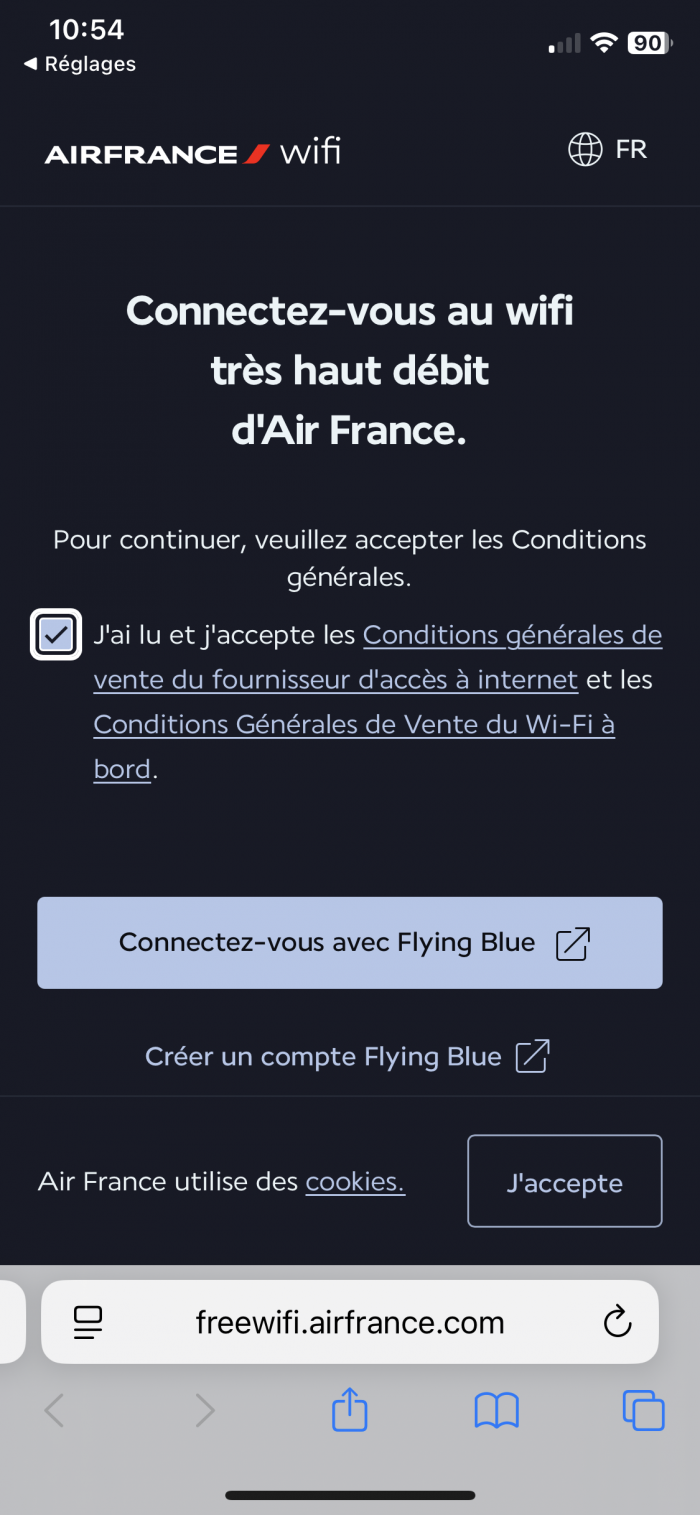The width and height of the screenshot is (700, 1515).
Task: Open the cookies policy link
Action: (354, 1182)
